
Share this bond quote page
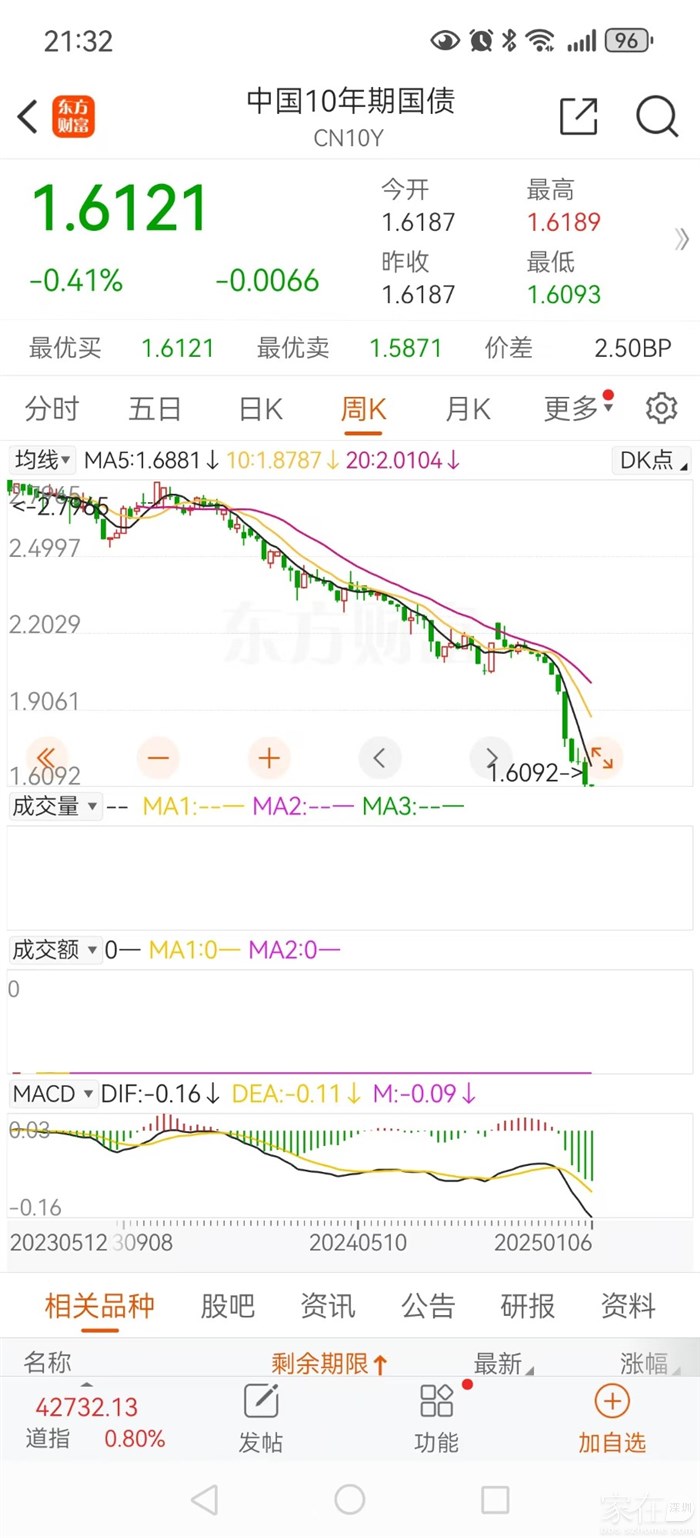[578, 117]
